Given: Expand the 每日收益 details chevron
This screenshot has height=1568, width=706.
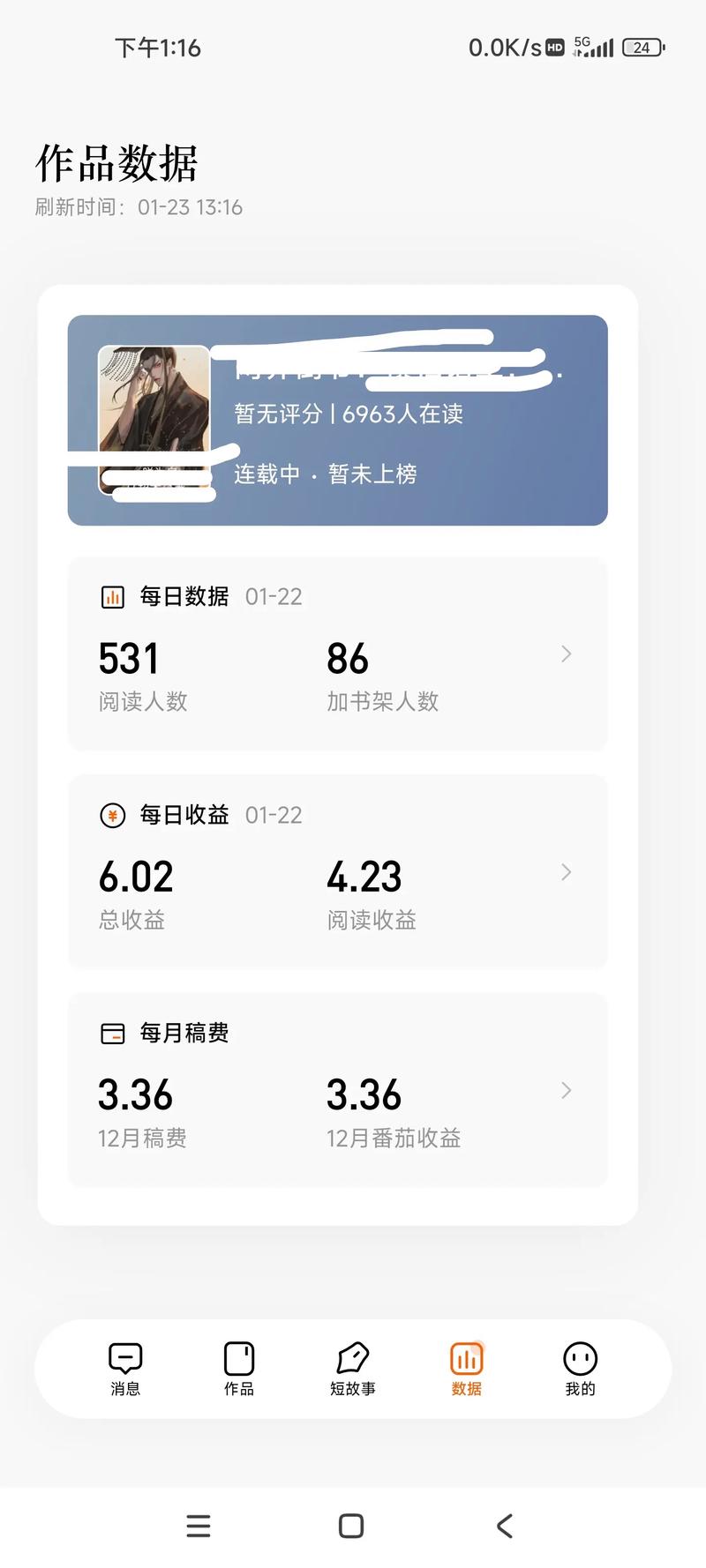Looking at the screenshot, I should coord(566,872).
